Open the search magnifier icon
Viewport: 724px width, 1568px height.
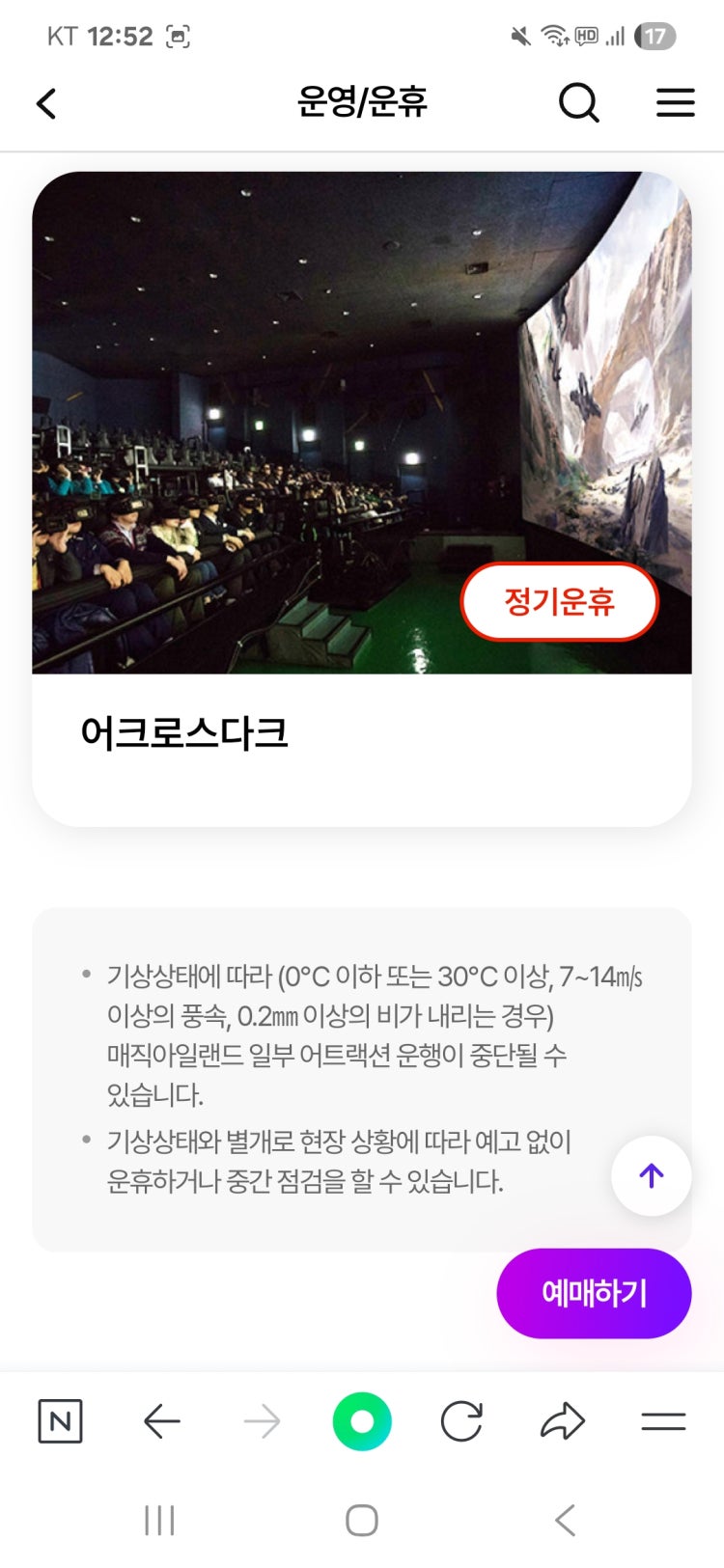click(578, 102)
